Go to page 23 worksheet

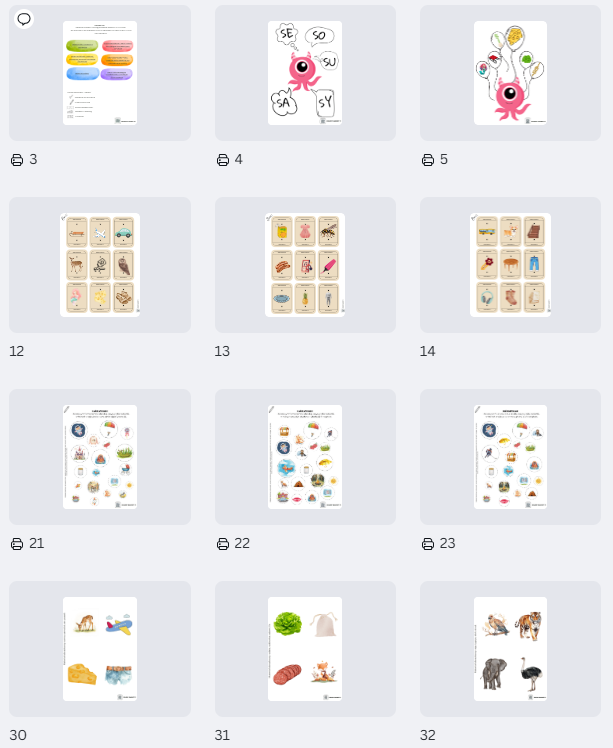(510, 457)
